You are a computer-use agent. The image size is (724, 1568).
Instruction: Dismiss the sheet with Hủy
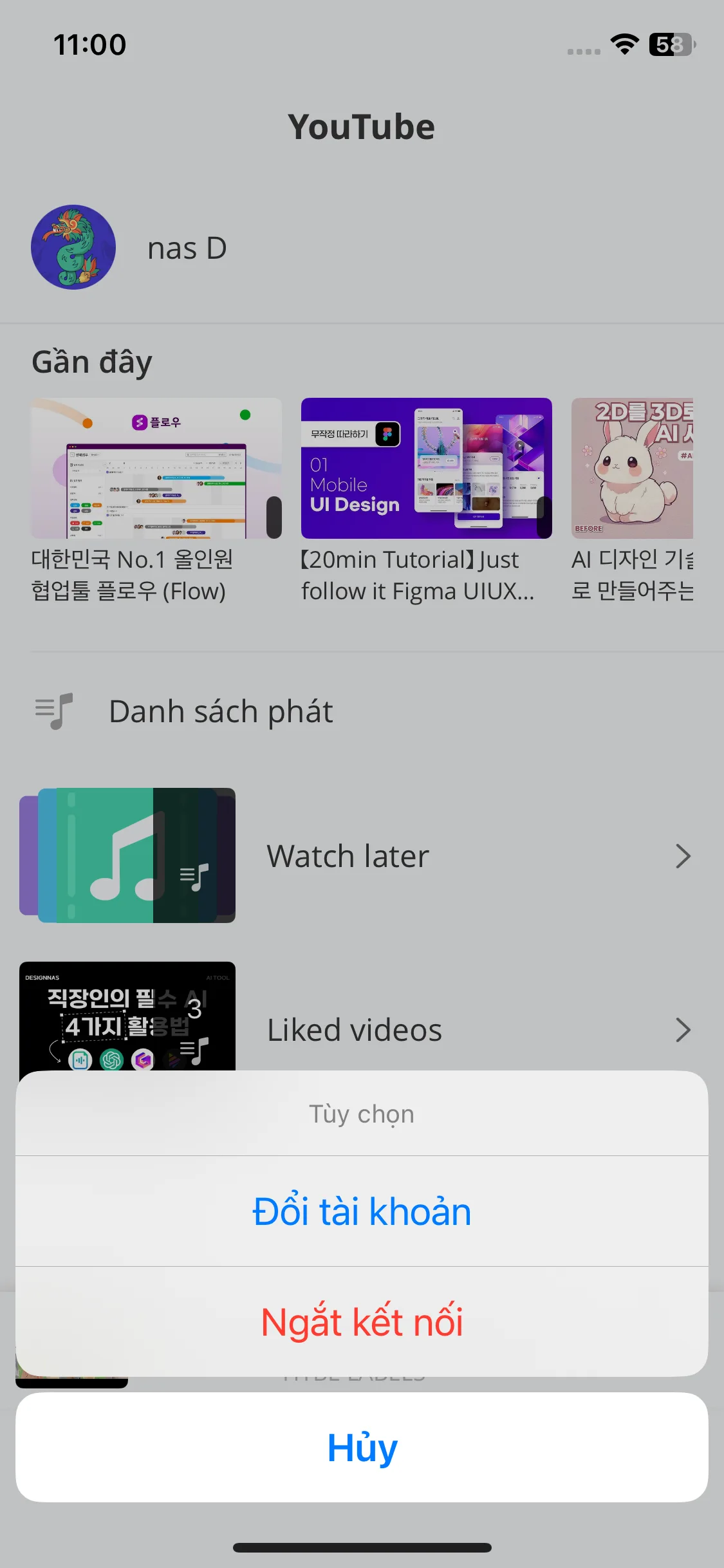pos(362,1449)
